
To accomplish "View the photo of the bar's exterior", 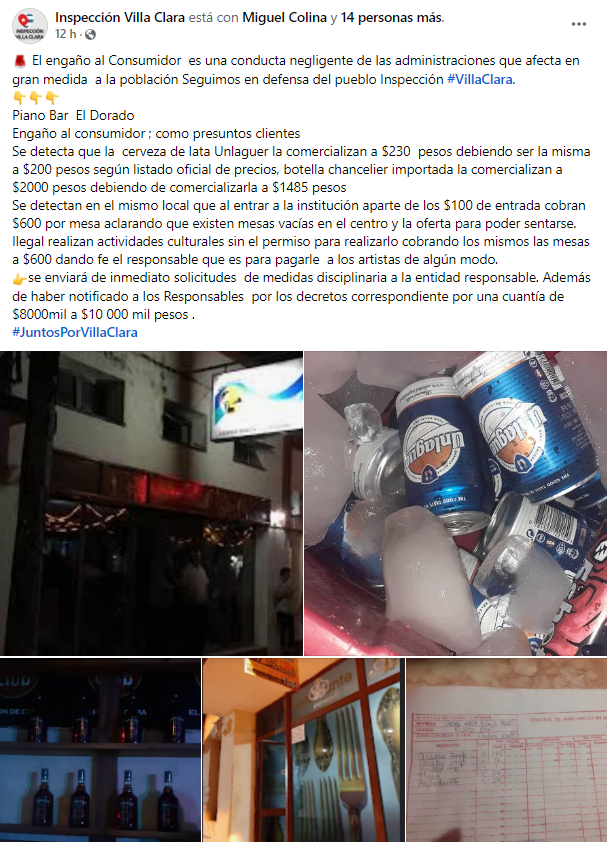I will pyautogui.click(x=151, y=503).
